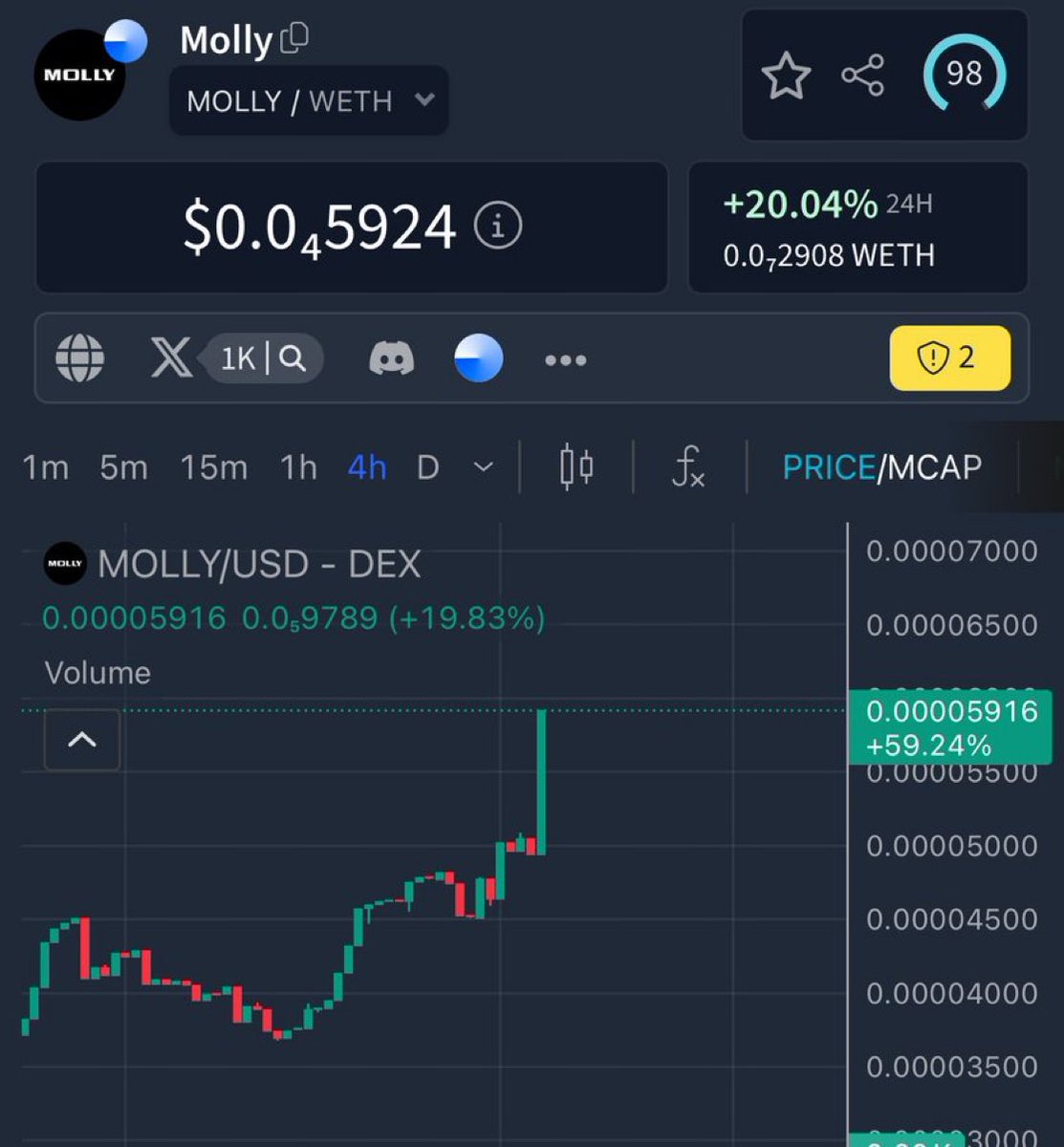Open the MOLLY / WETH pair dropdown

[x=309, y=100]
